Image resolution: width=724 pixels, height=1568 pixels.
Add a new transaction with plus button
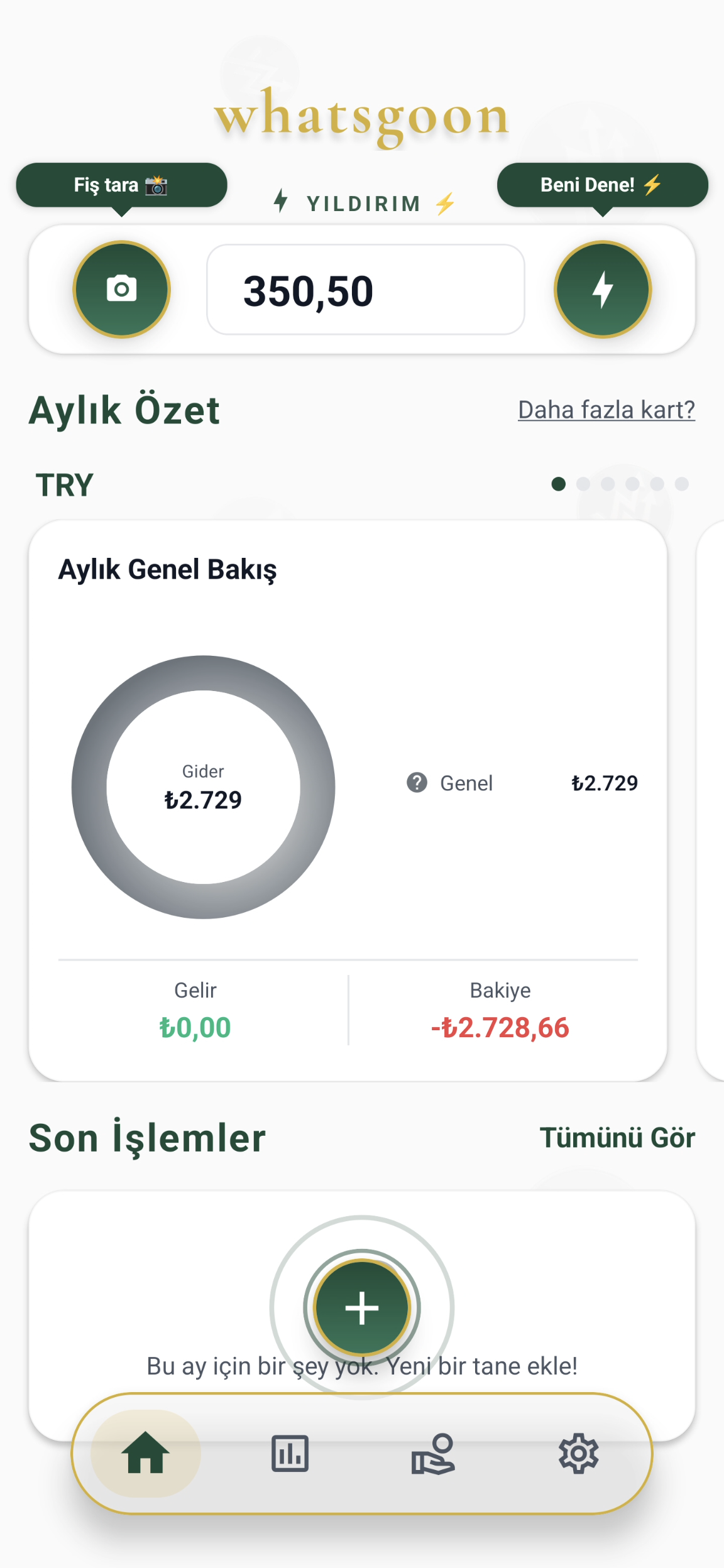(362, 1307)
